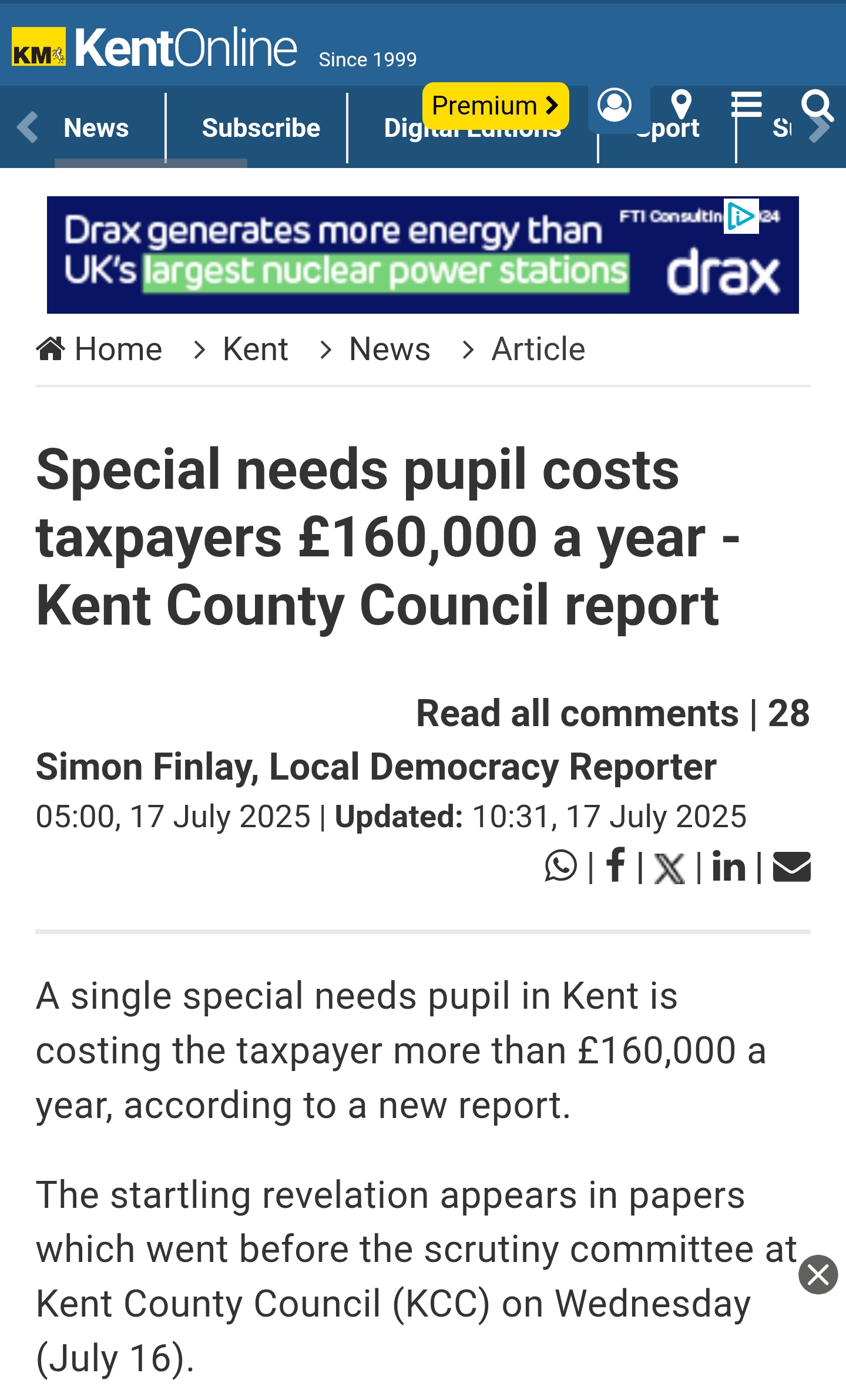Tap the location pin icon

pyautogui.click(x=681, y=105)
